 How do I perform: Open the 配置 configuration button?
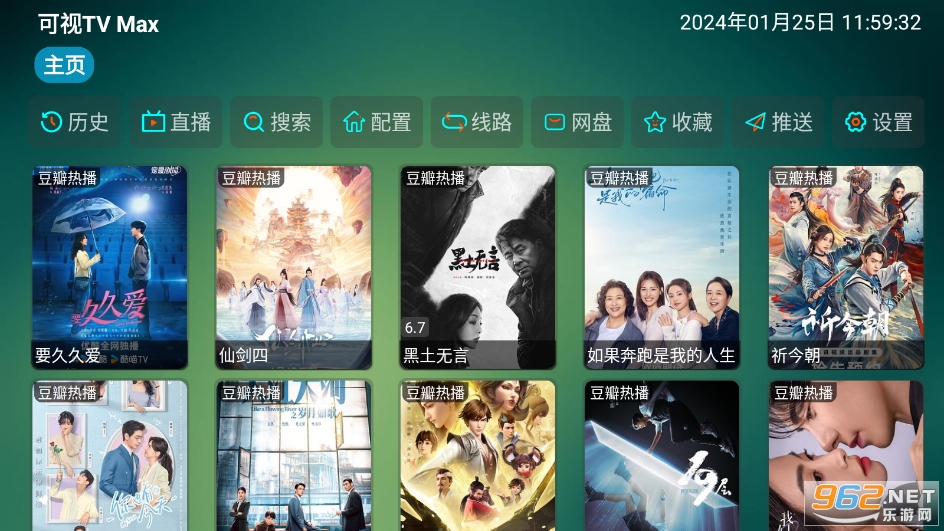coord(377,122)
